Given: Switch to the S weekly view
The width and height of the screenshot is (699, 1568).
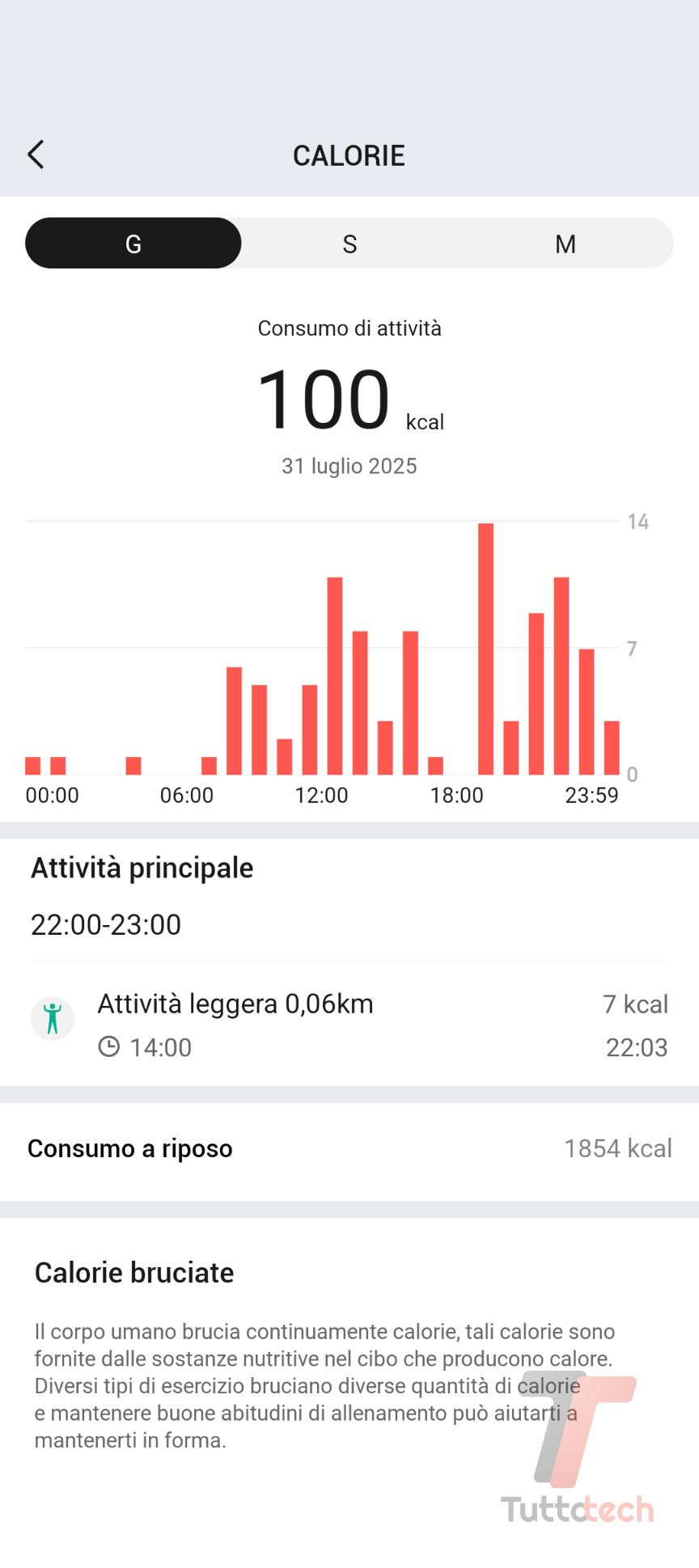Looking at the screenshot, I should pos(349,243).
